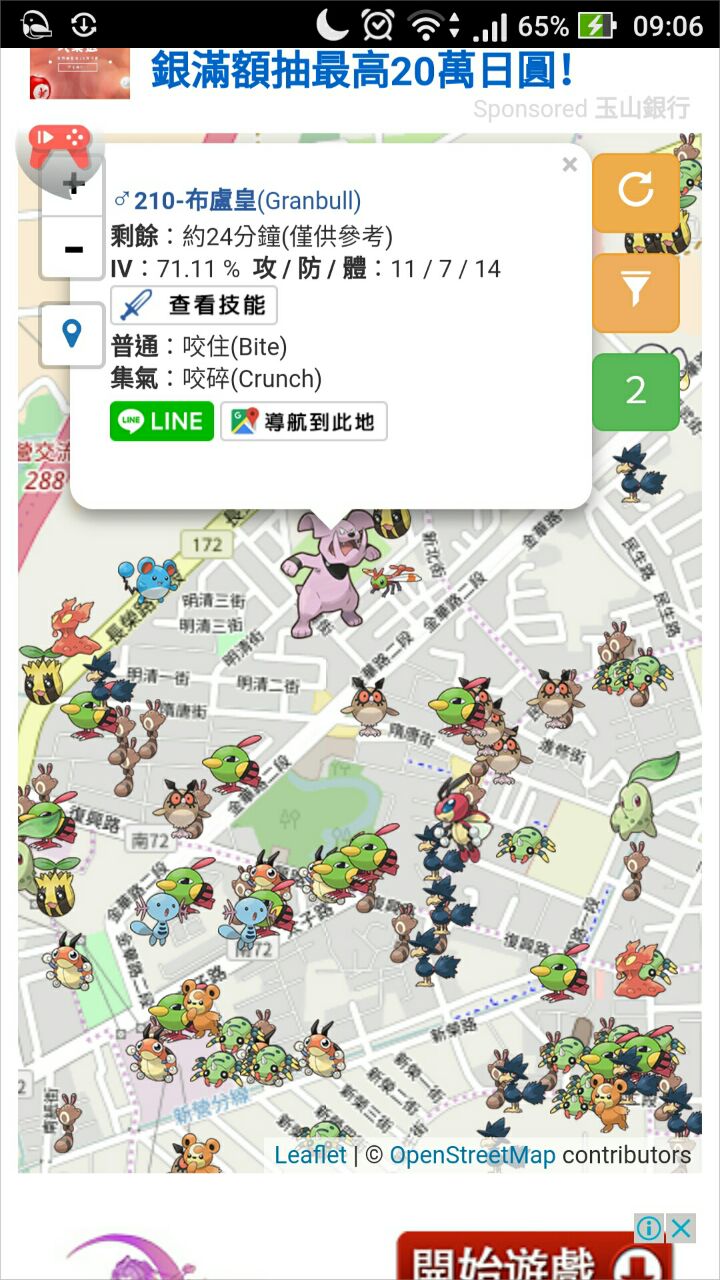The height and width of the screenshot is (1280, 720).
Task: Zoom out the map
Action: click(72, 248)
